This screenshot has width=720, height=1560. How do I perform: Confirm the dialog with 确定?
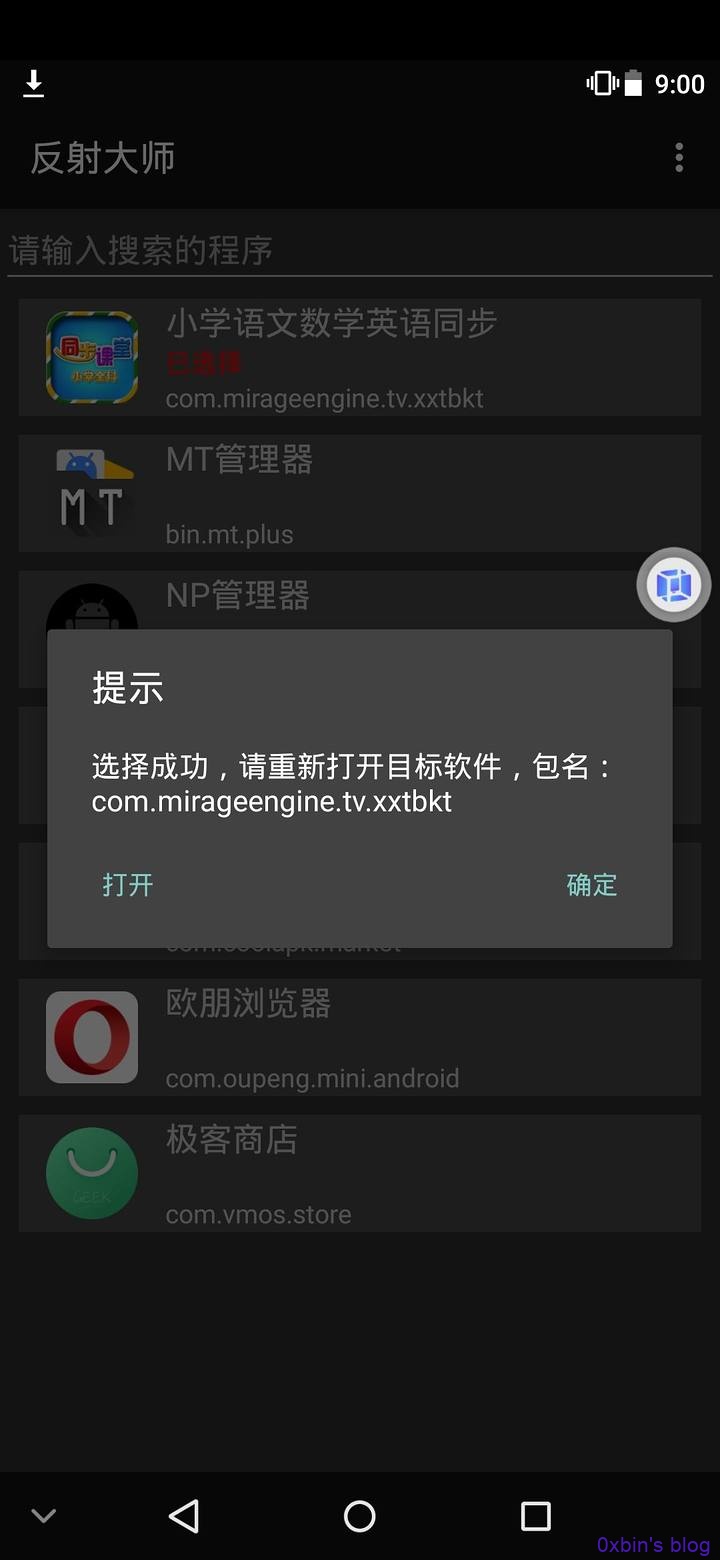pos(591,885)
